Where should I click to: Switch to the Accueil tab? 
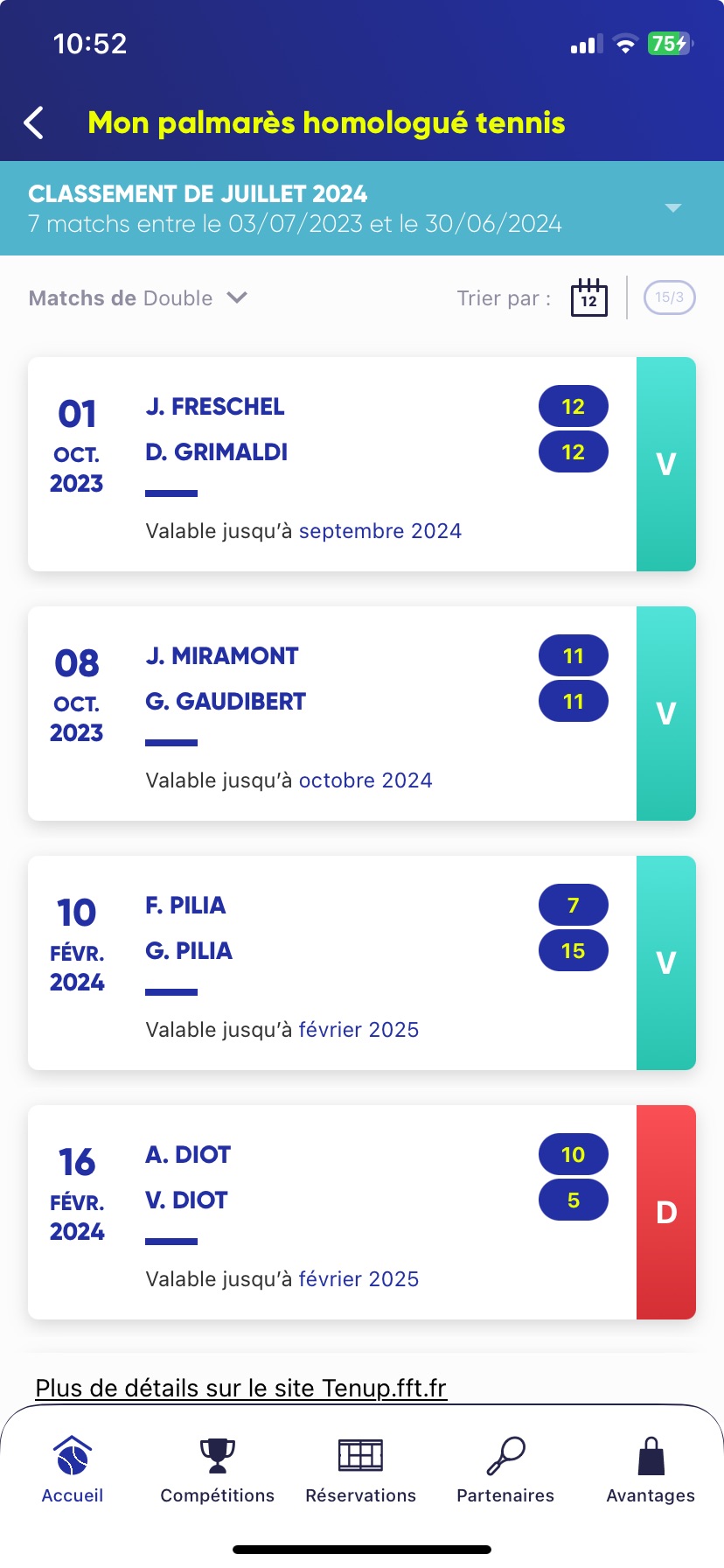click(x=73, y=1470)
